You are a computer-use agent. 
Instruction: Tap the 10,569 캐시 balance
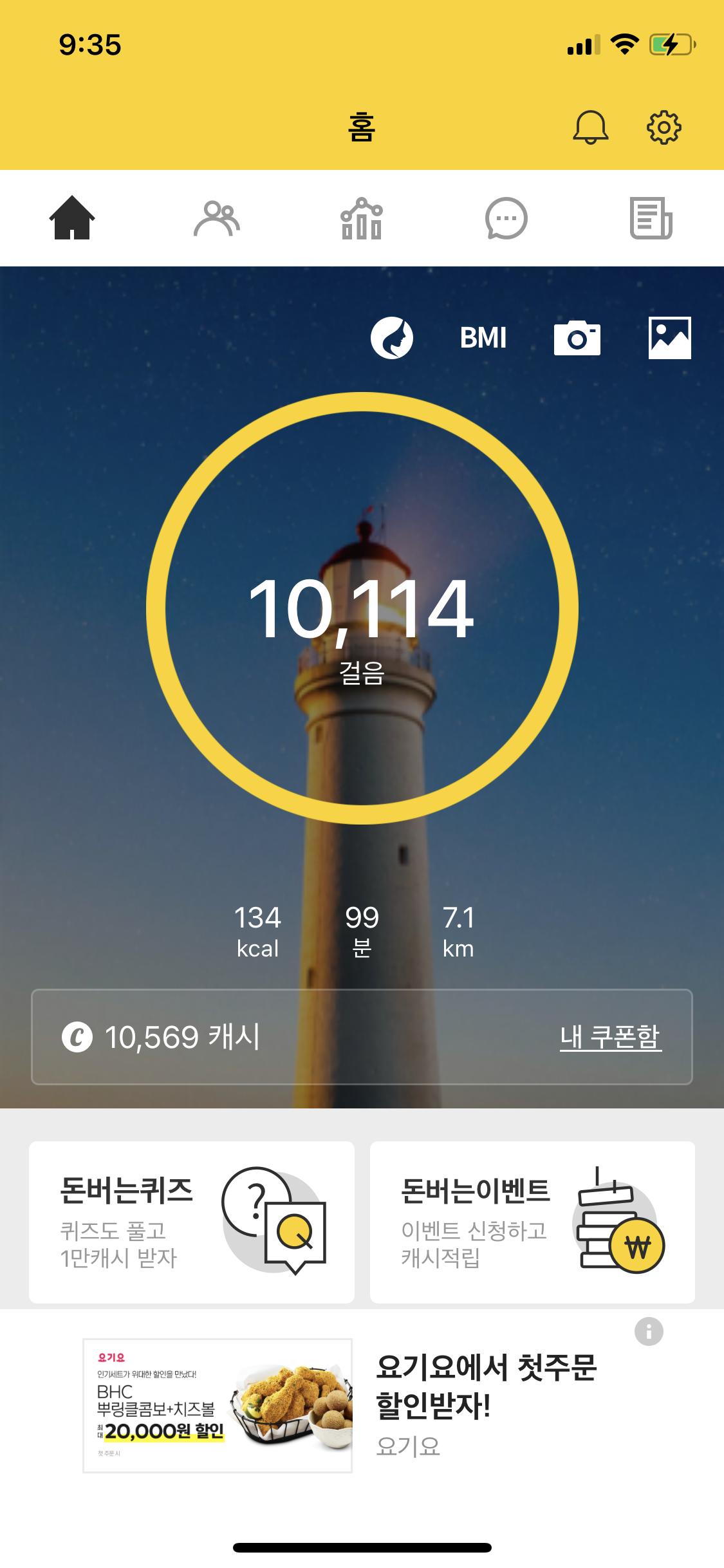162,1037
